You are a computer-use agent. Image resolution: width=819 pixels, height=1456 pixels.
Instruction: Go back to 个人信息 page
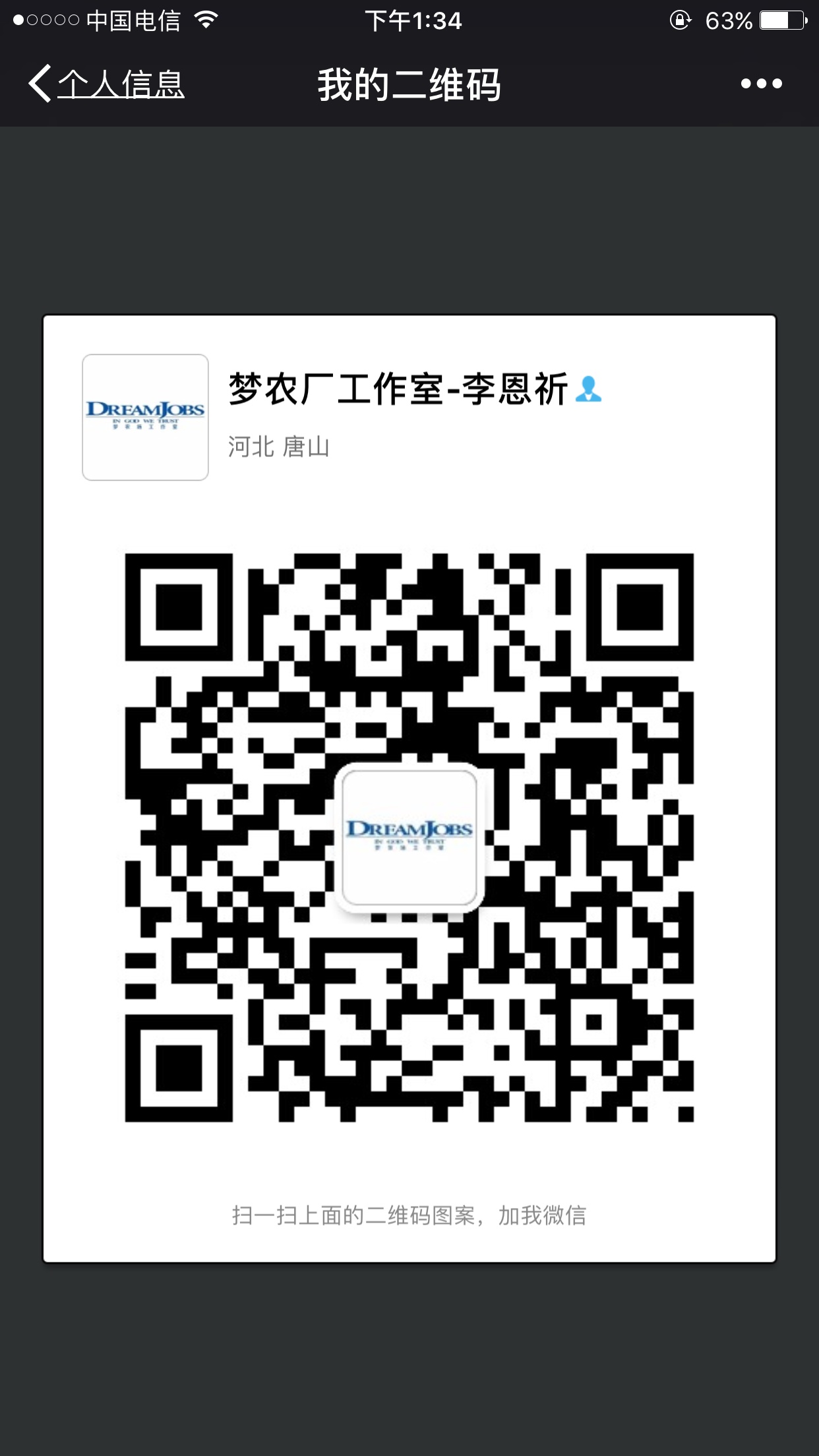[106, 84]
